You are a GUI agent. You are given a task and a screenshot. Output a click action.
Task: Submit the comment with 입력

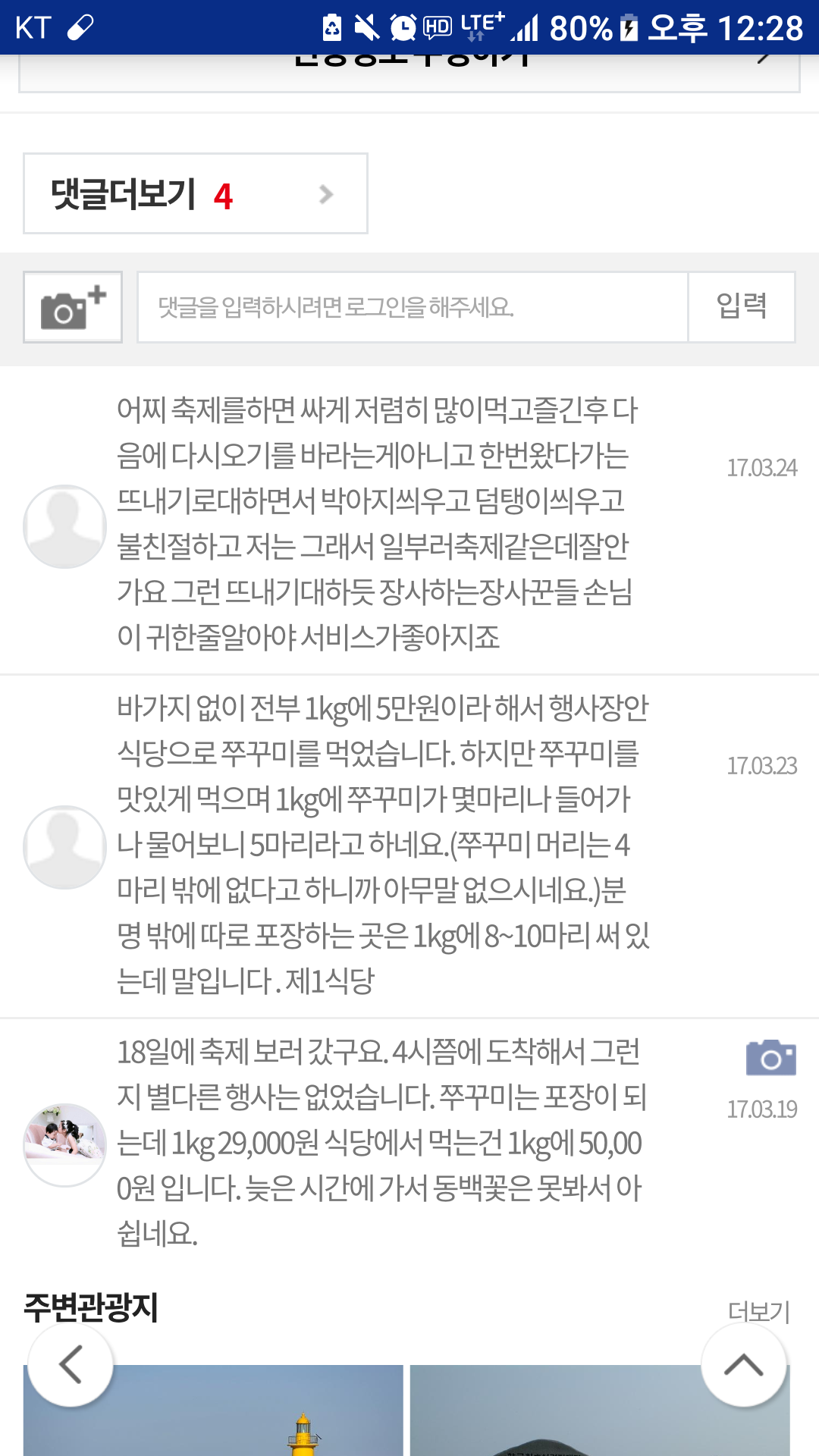click(x=741, y=307)
